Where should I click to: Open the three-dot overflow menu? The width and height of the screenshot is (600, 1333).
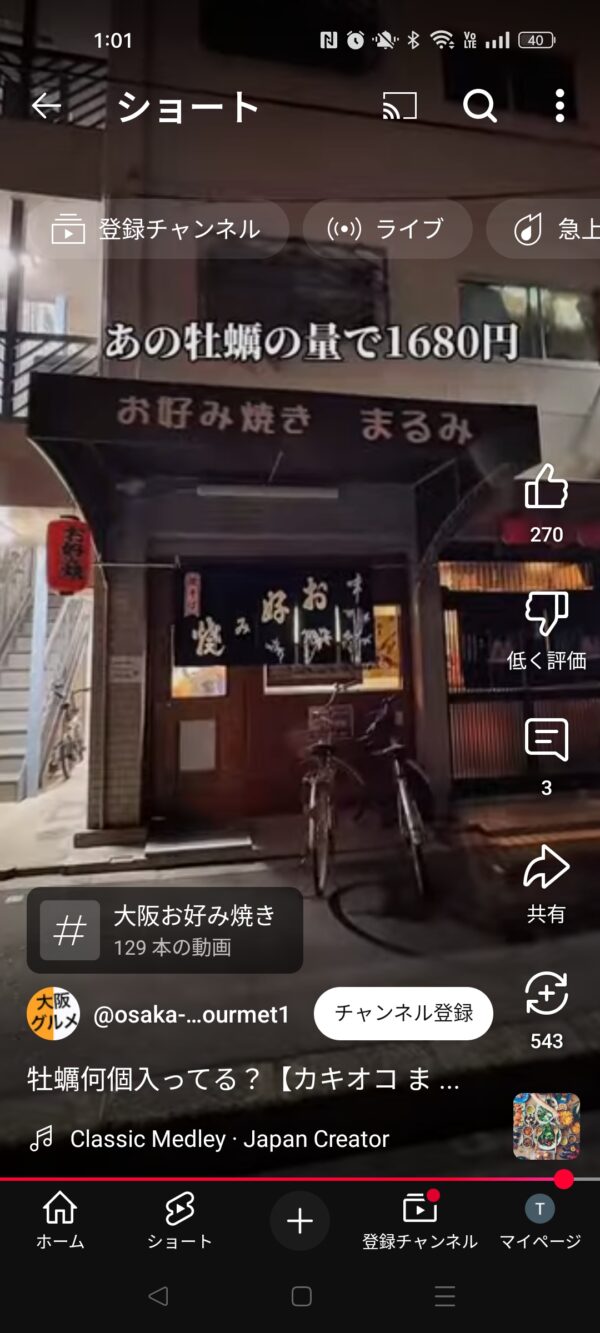point(559,106)
